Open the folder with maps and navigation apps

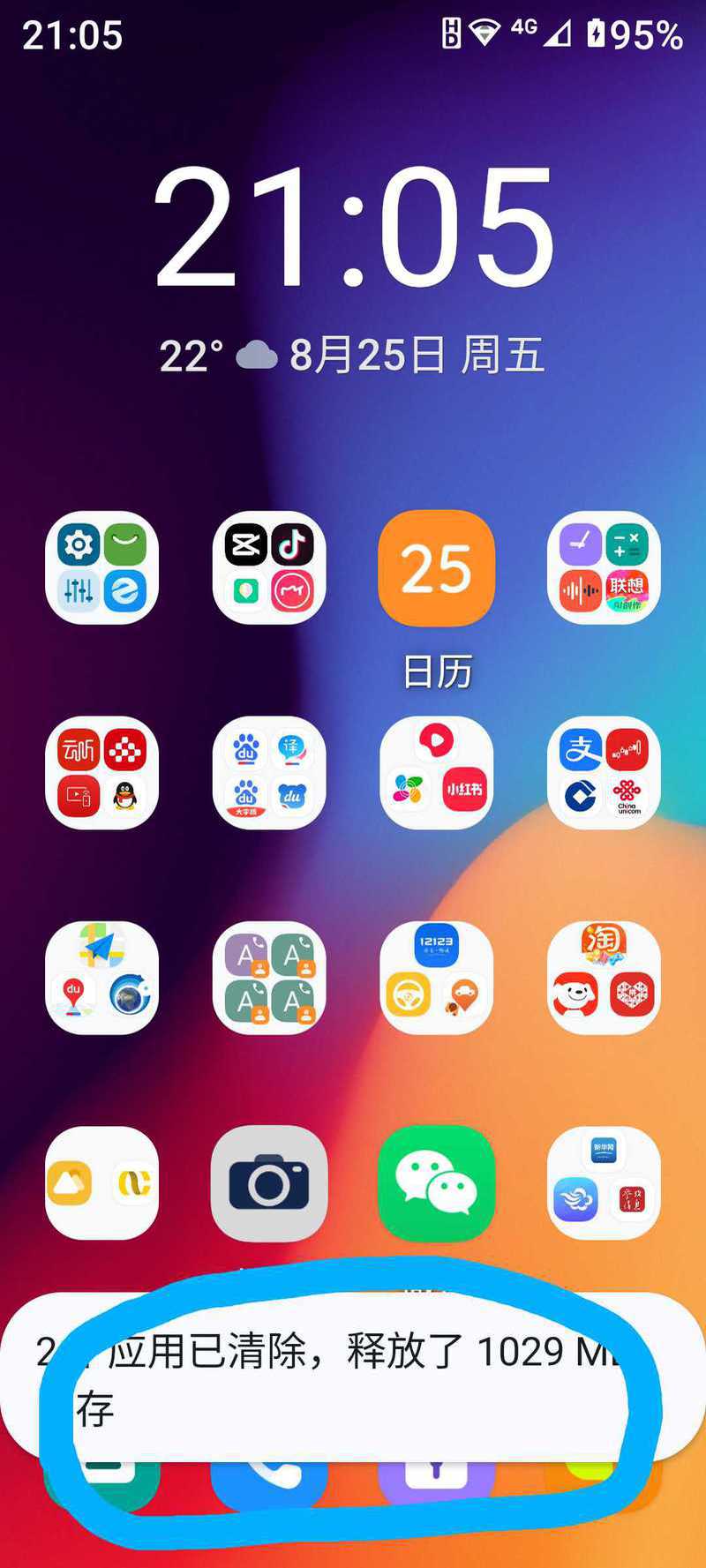(101, 978)
